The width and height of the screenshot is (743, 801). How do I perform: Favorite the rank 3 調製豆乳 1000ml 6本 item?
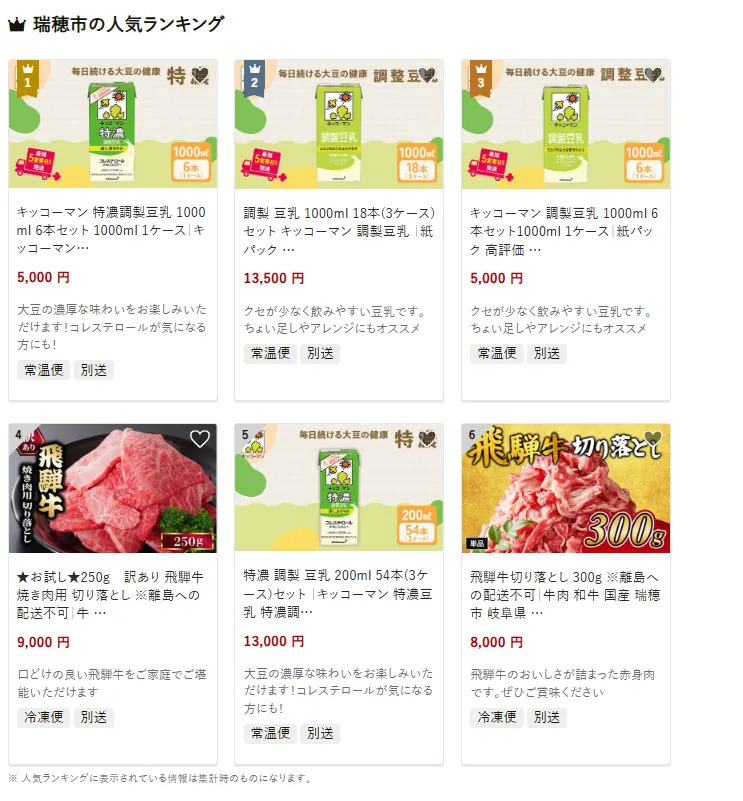coord(653,75)
